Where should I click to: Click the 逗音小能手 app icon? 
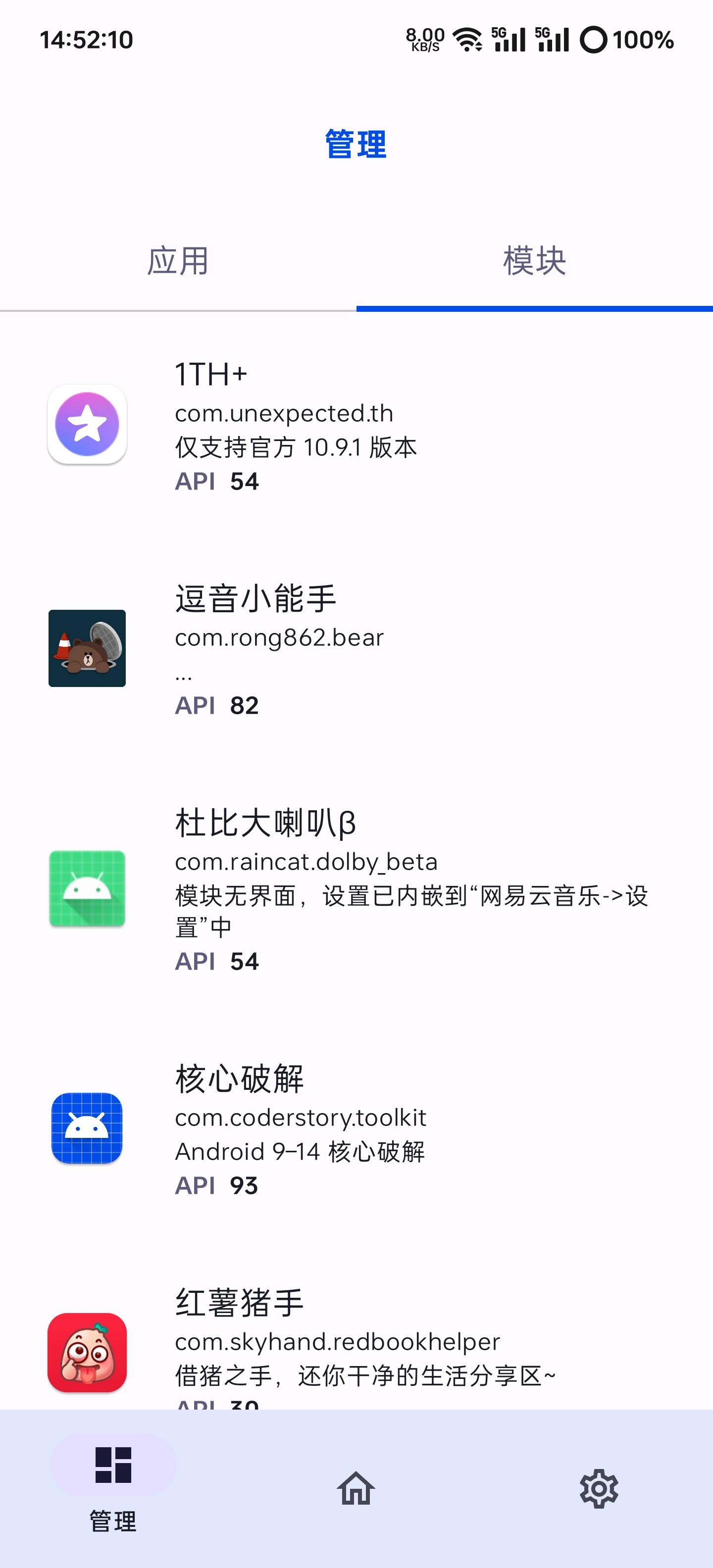click(x=87, y=648)
